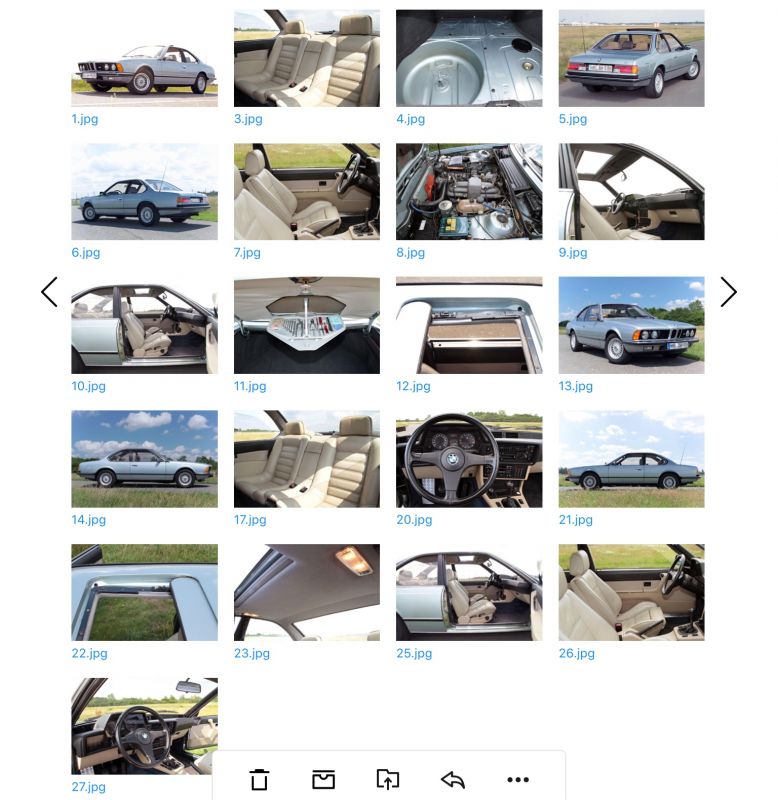
Task: Tap the 5.jpg filename link
Action: (x=573, y=119)
